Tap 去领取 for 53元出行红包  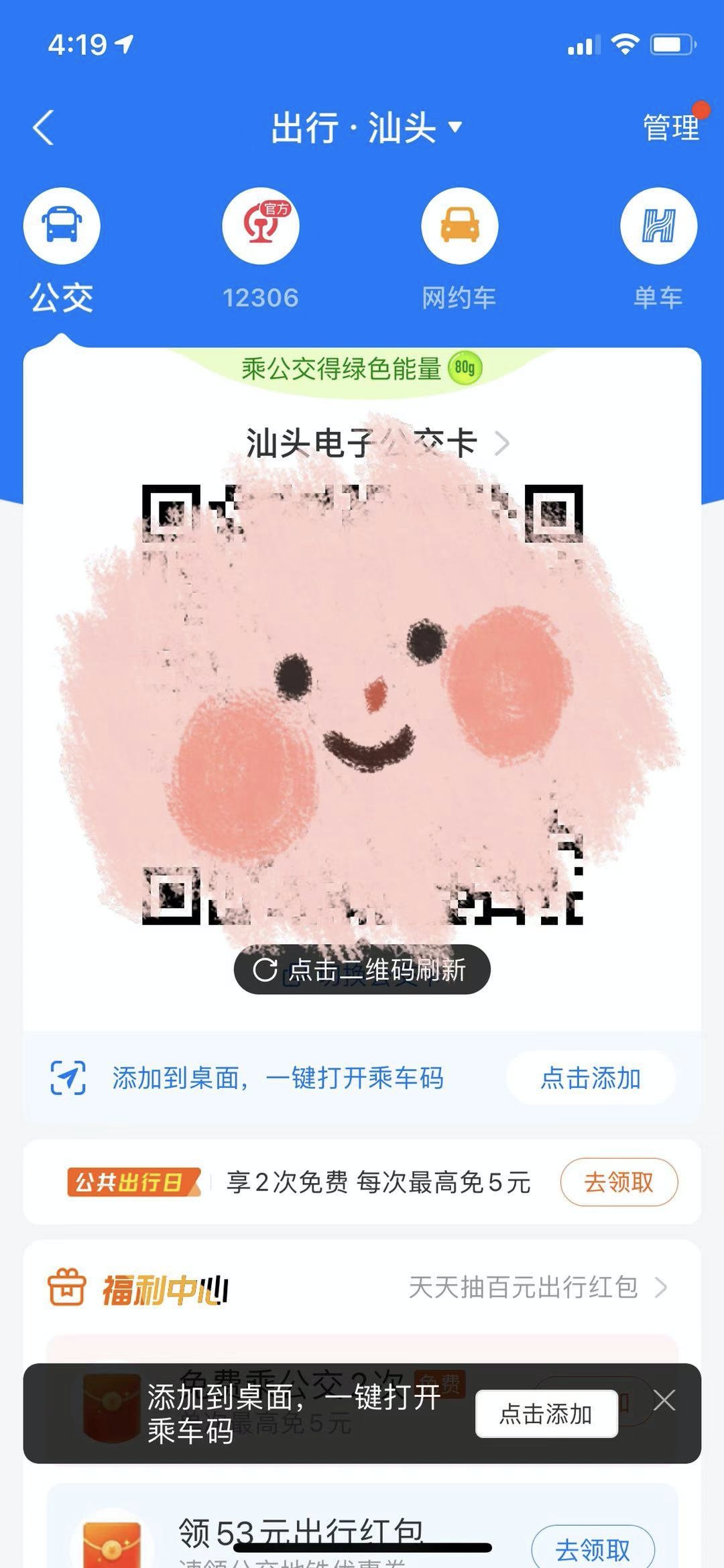[593, 1549]
